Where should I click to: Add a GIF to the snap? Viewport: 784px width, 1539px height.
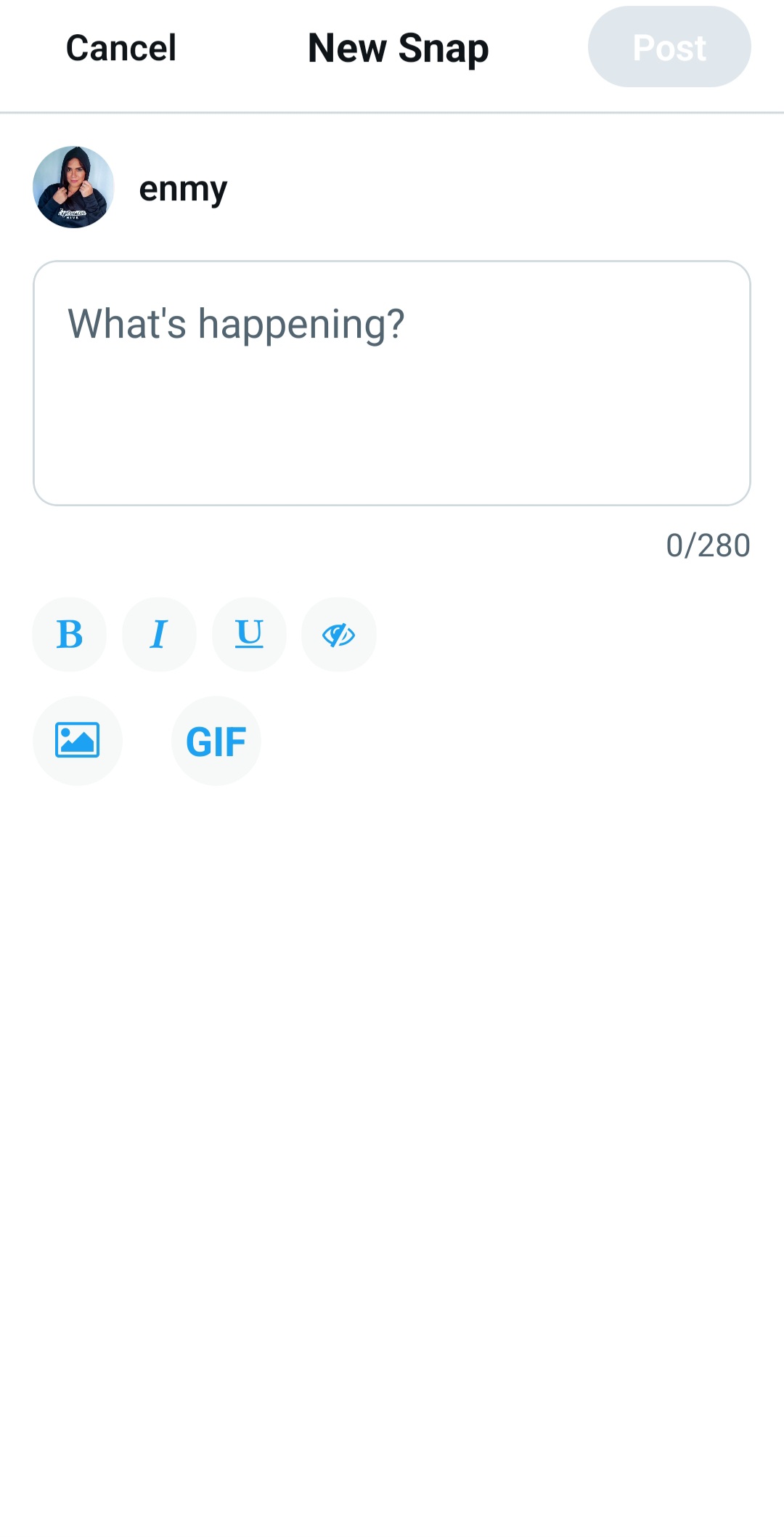216,740
